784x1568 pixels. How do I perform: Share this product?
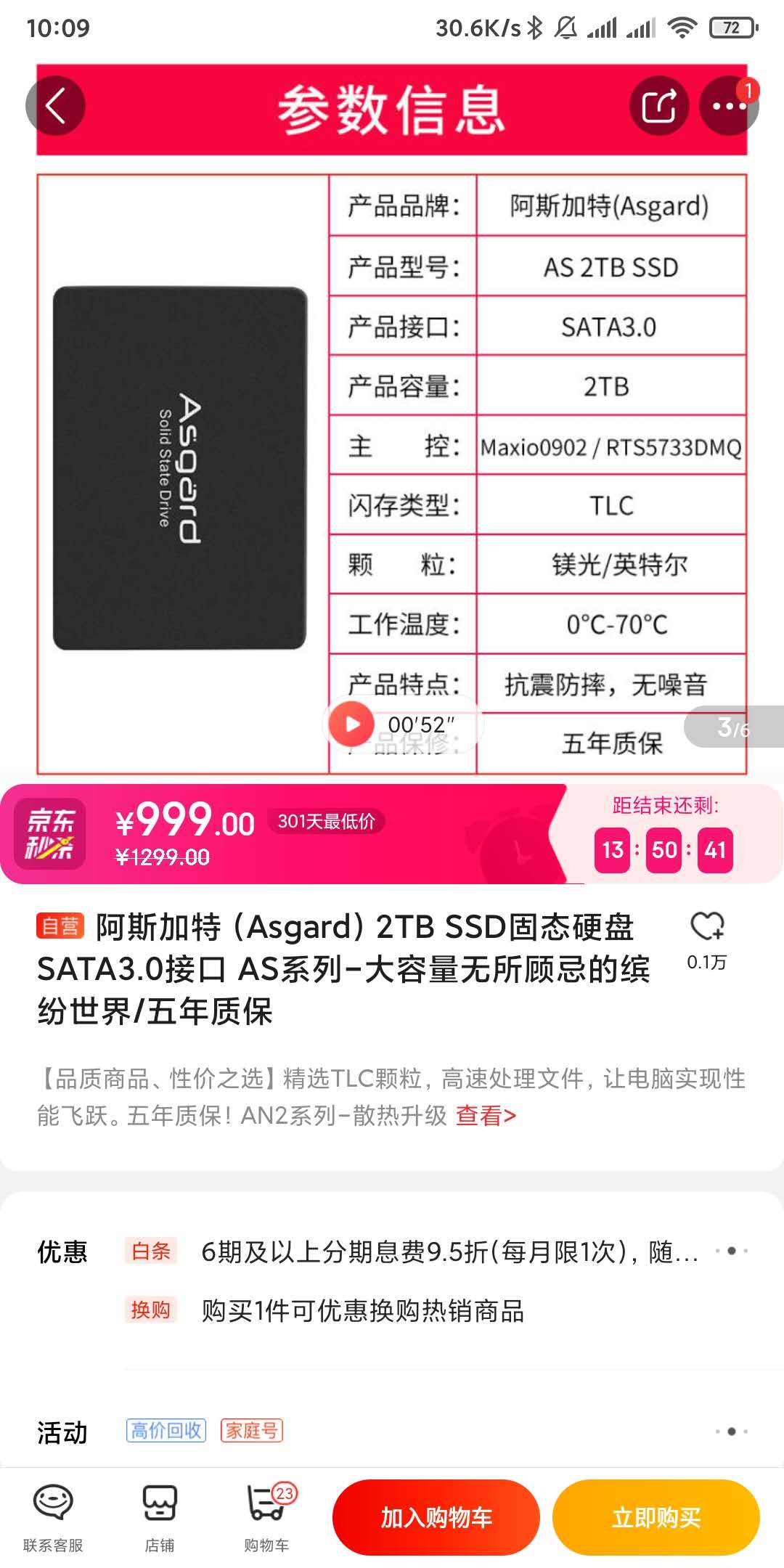(659, 106)
